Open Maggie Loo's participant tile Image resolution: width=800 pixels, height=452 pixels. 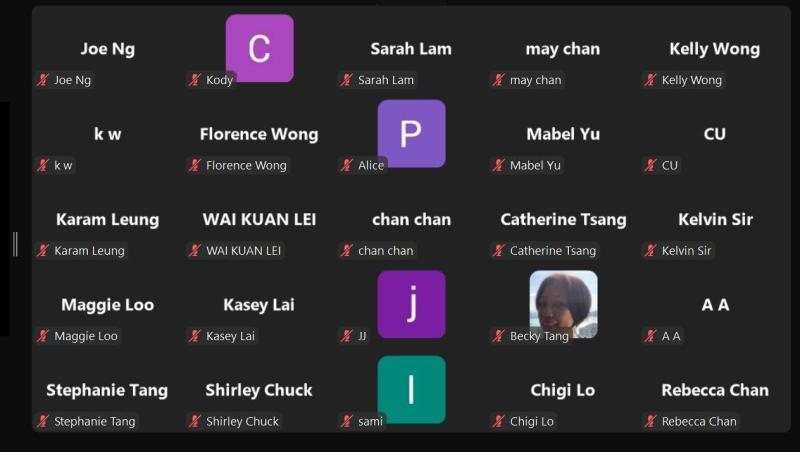[107, 305]
